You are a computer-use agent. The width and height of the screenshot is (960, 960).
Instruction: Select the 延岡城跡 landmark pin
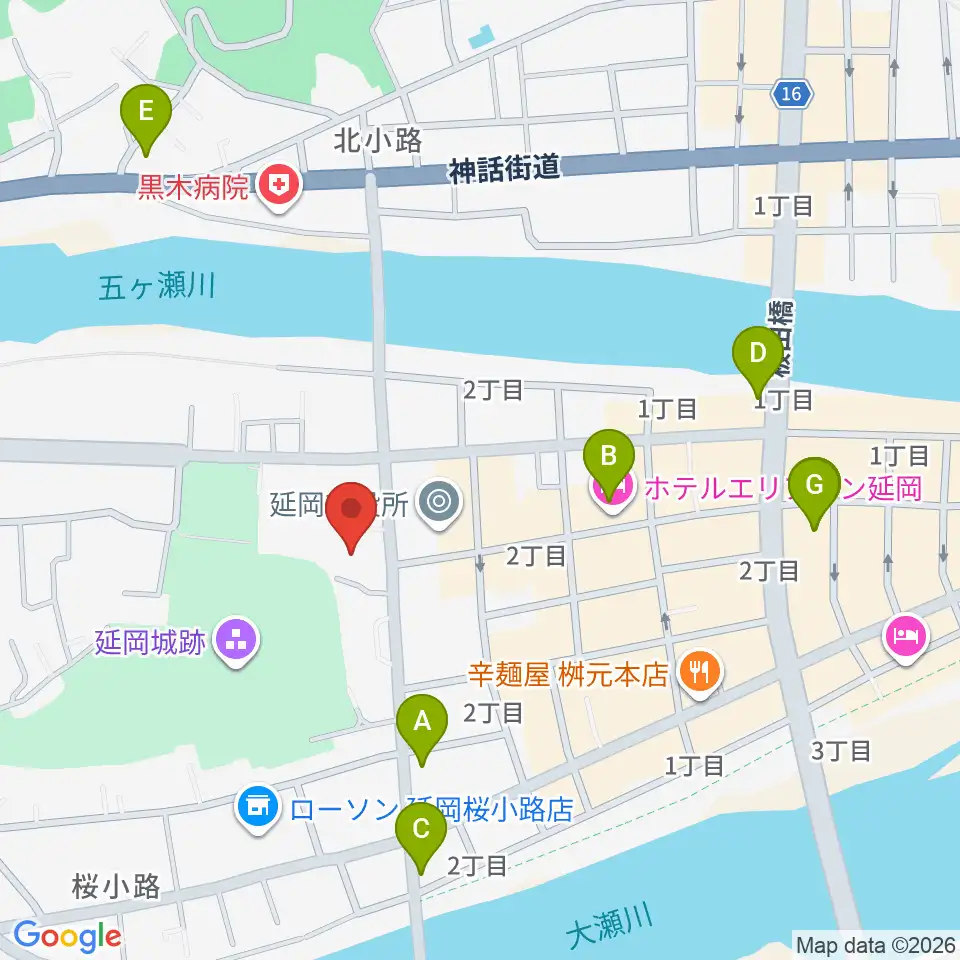237,643
